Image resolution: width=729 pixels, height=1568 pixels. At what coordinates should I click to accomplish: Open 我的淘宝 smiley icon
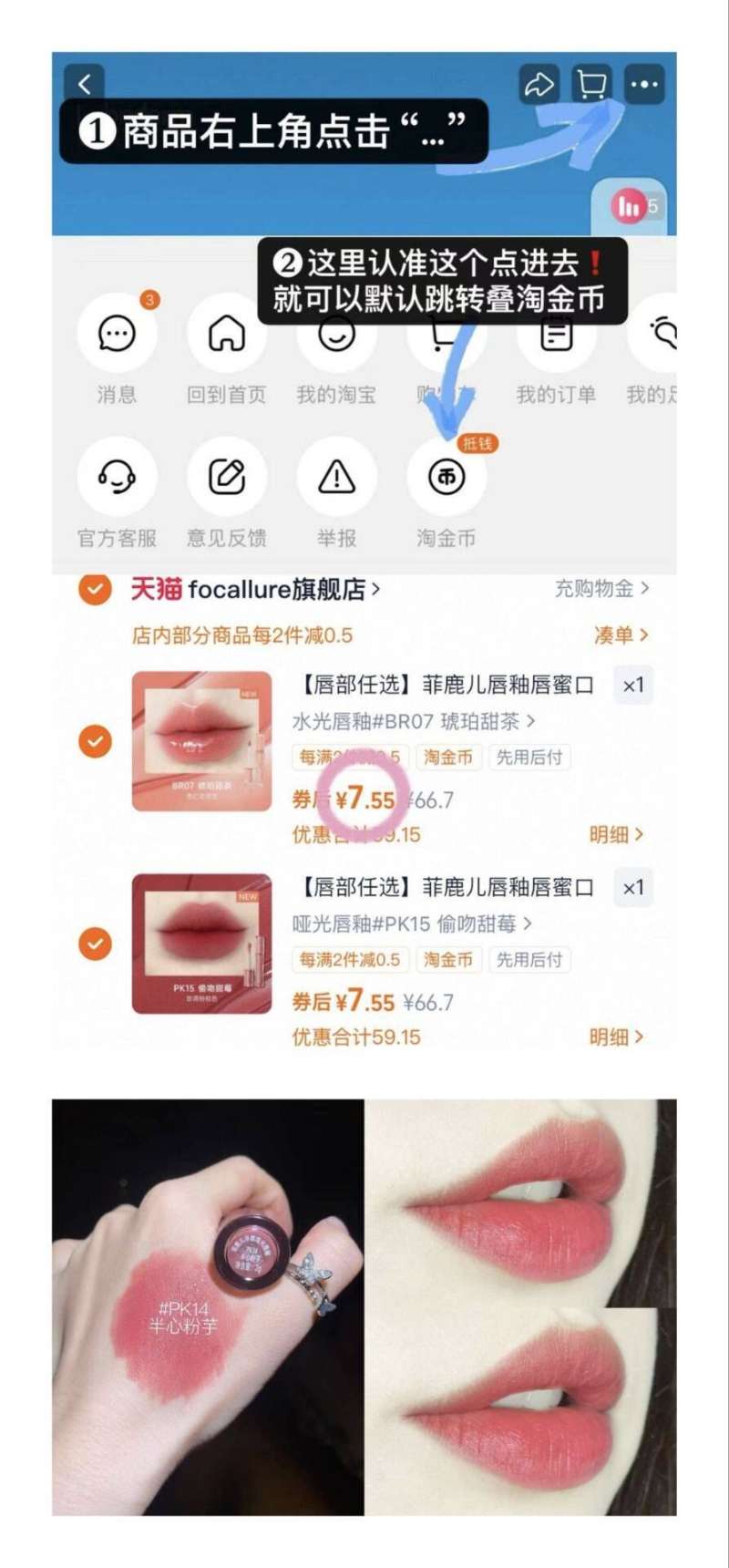(336, 334)
